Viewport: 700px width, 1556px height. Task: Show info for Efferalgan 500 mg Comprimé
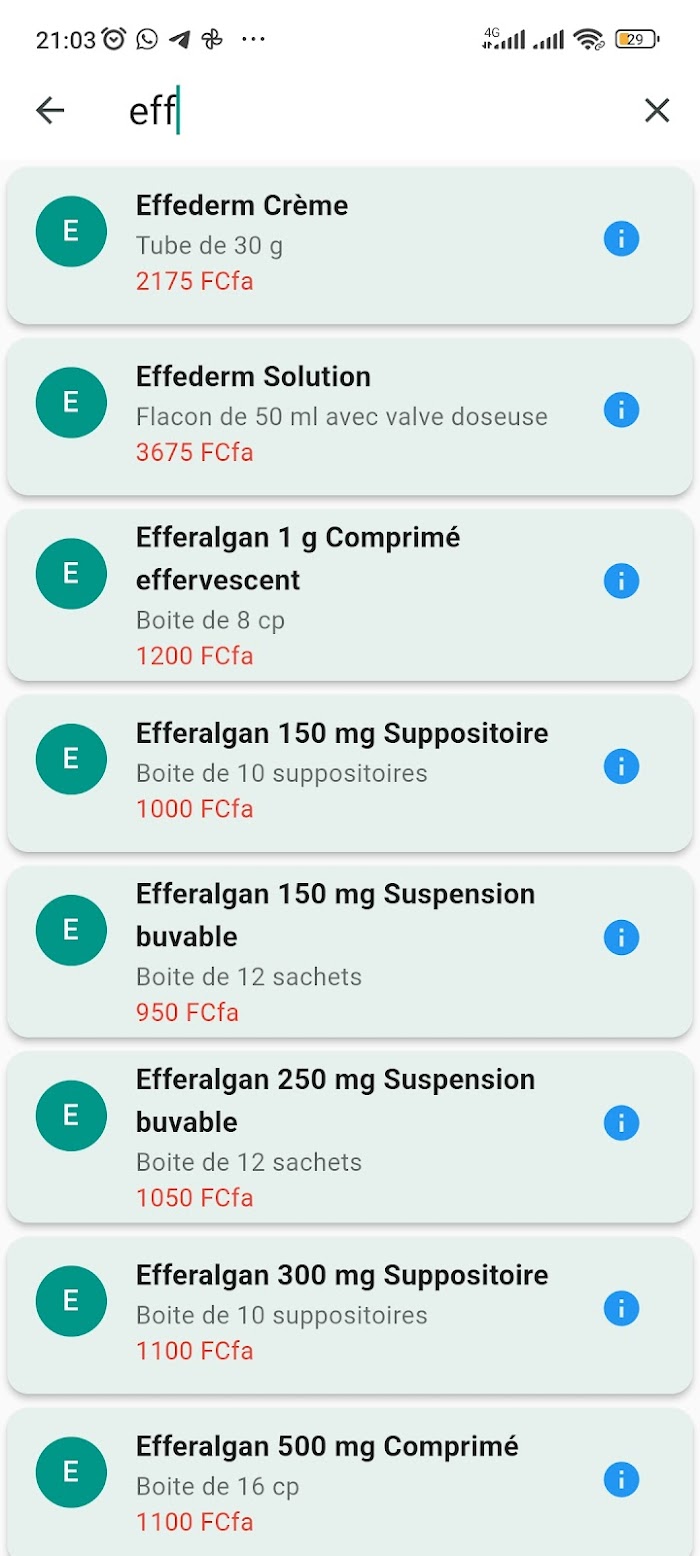(x=621, y=1480)
